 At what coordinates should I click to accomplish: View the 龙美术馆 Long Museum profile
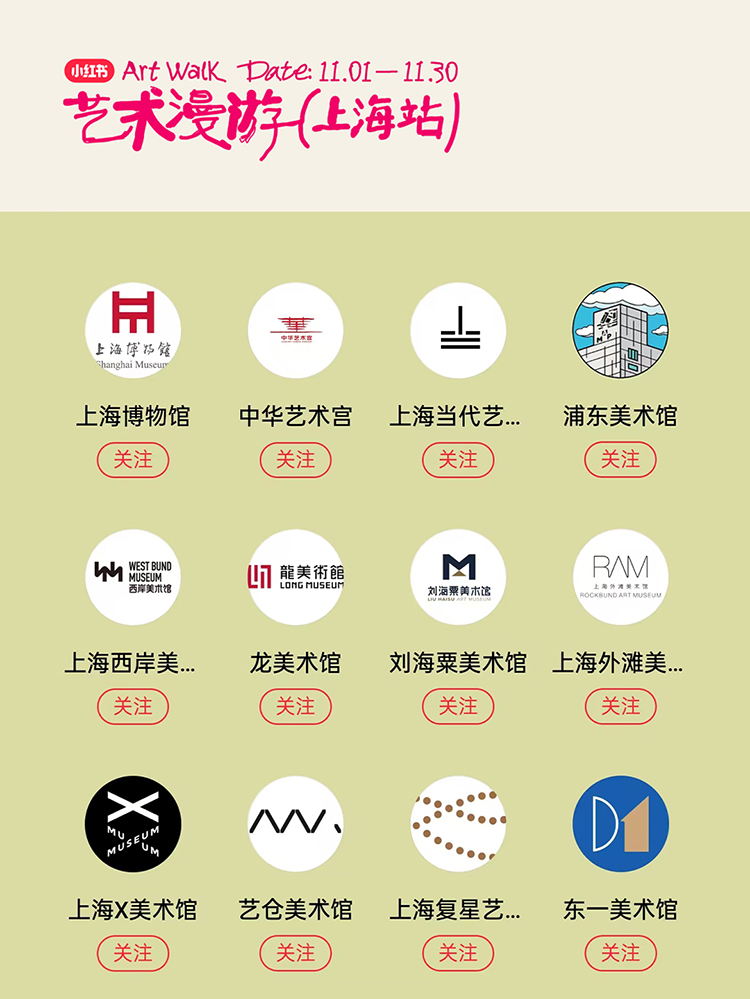pyautogui.click(x=295, y=577)
